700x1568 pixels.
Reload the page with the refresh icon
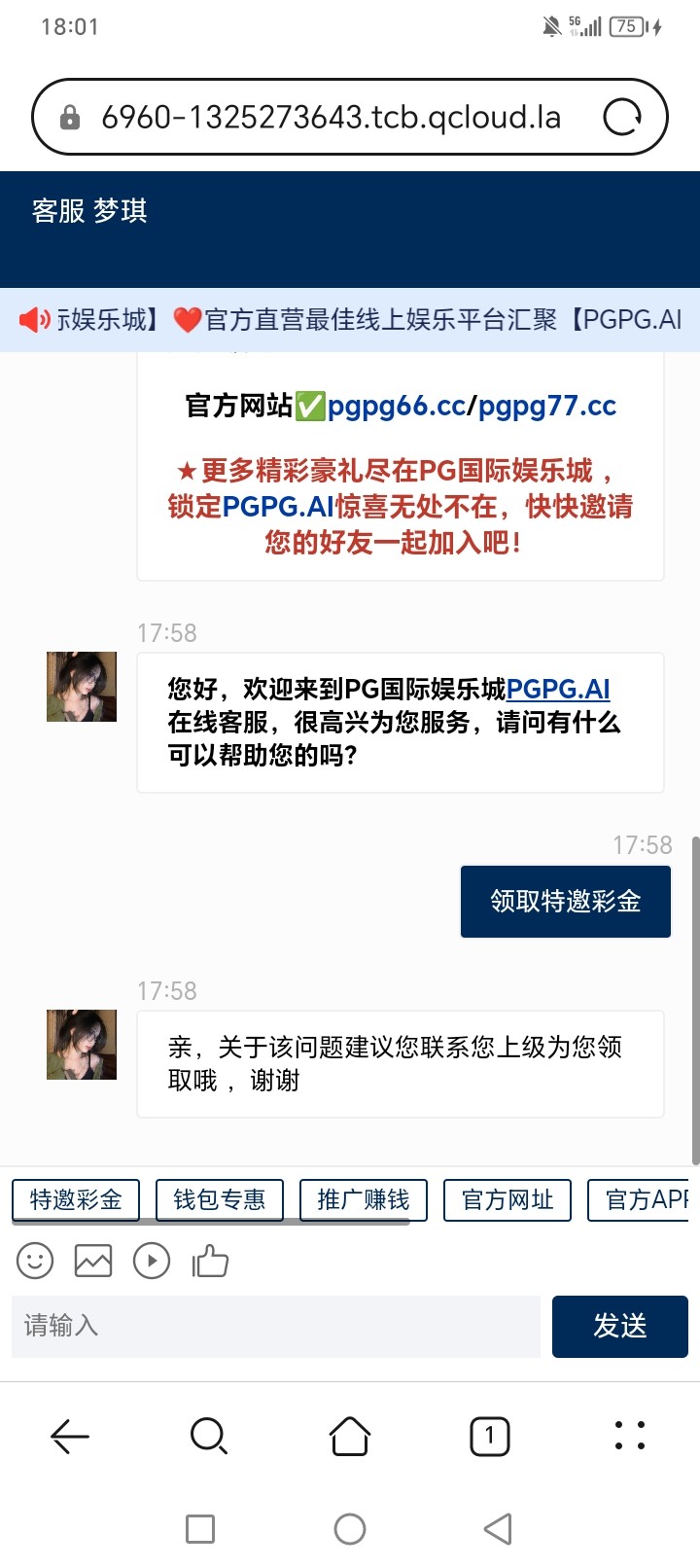coord(622,118)
